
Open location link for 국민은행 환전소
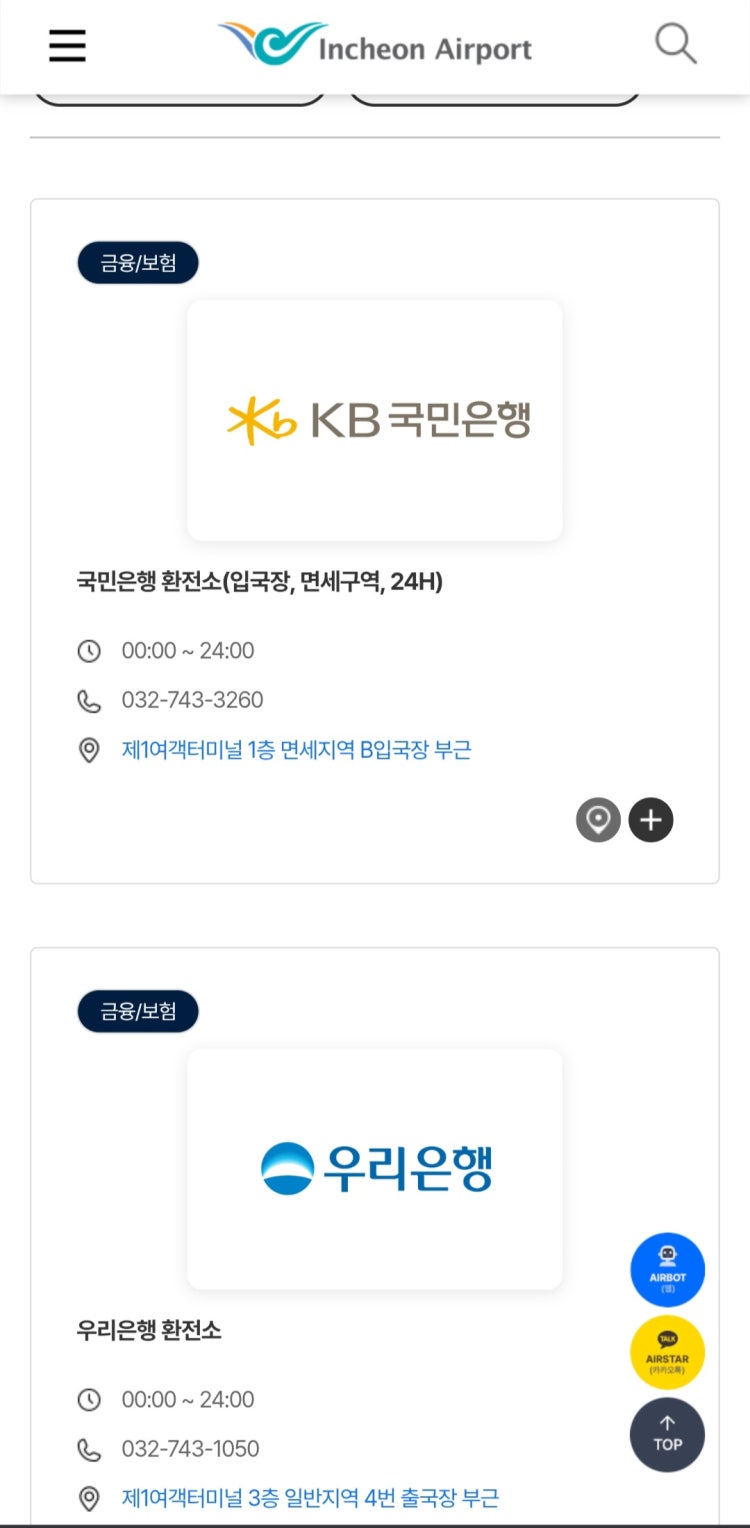[296, 749]
